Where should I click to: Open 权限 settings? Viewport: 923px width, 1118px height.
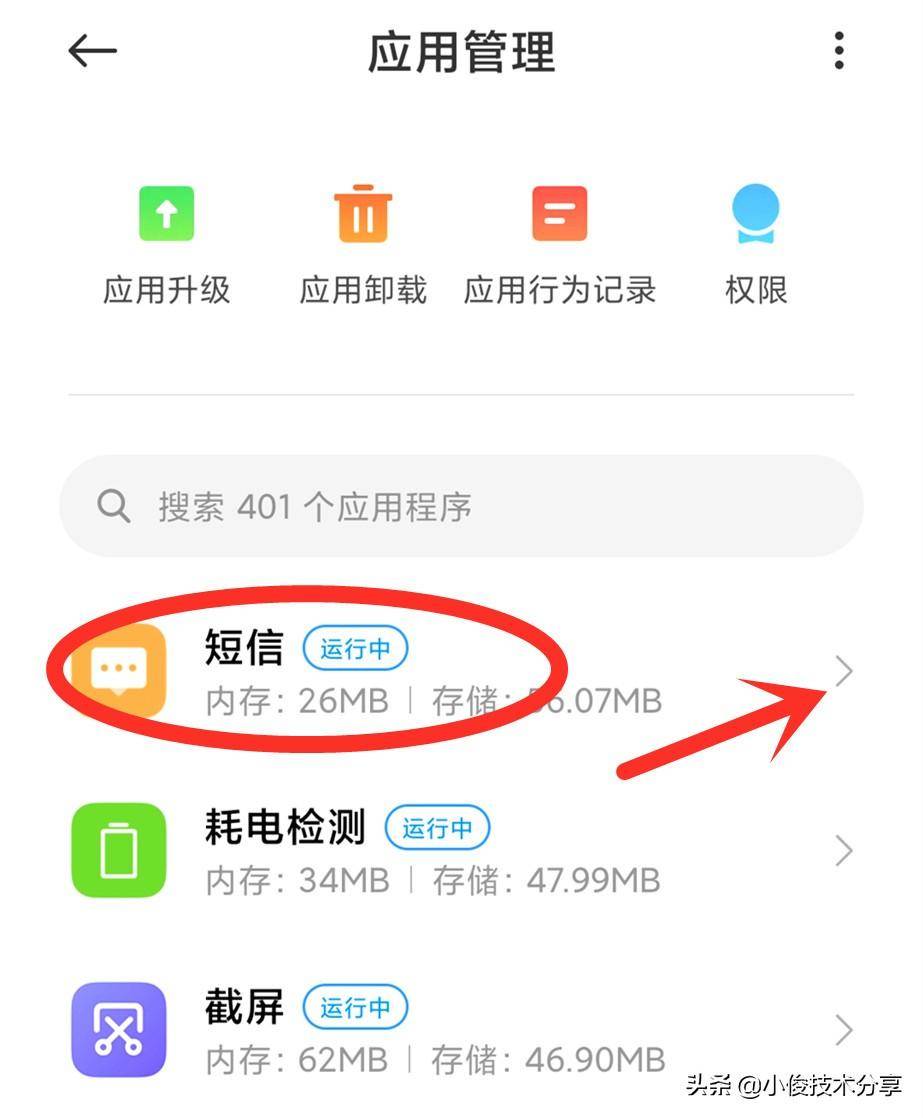pyautogui.click(x=756, y=244)
